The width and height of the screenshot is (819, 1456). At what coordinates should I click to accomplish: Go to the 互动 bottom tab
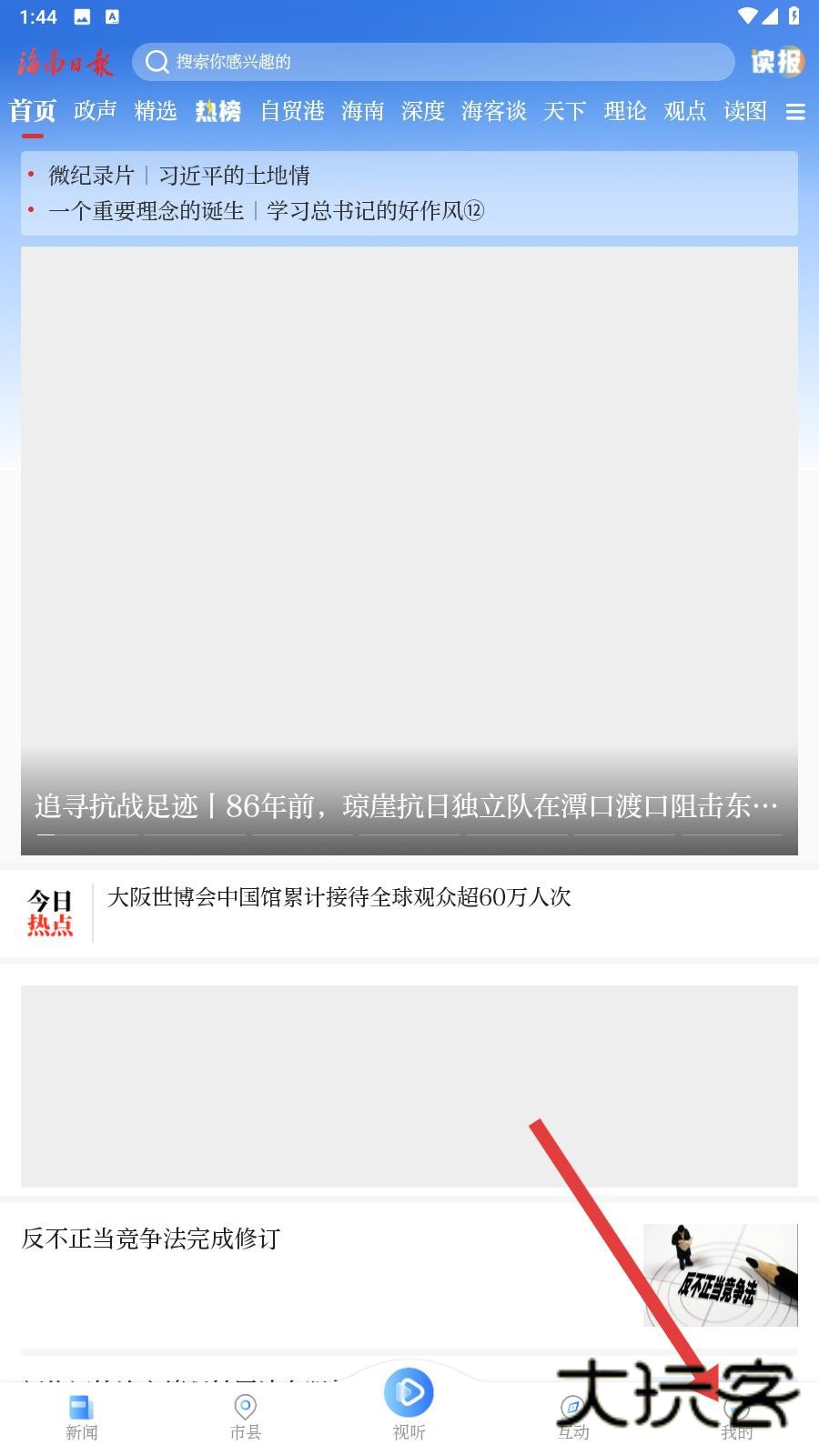click(572, 1416)
